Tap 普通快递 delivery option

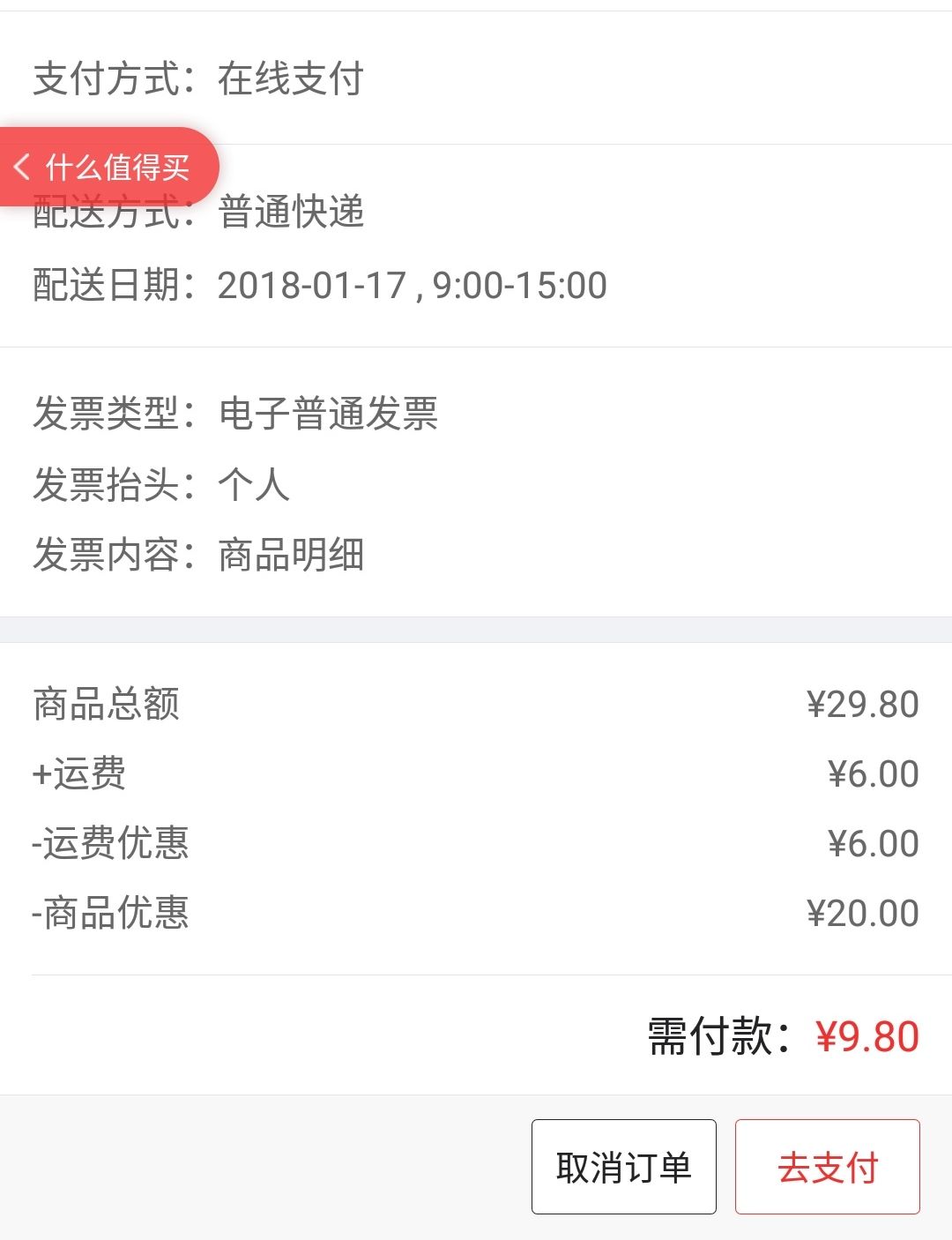pos(291,210)
